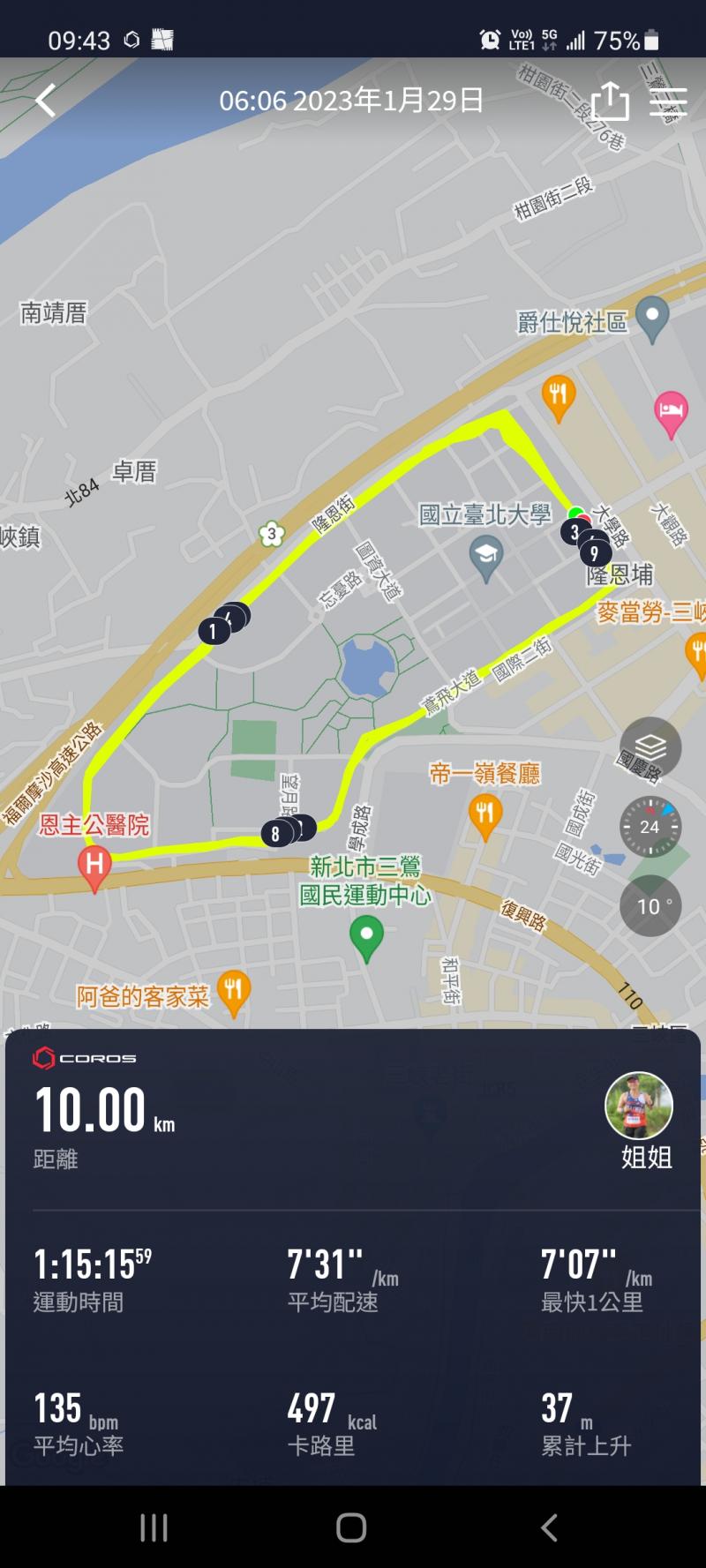Viewport: 706px width, 1568px height.
Task: Tap the system home button
Action: [x=351, y=1527]
